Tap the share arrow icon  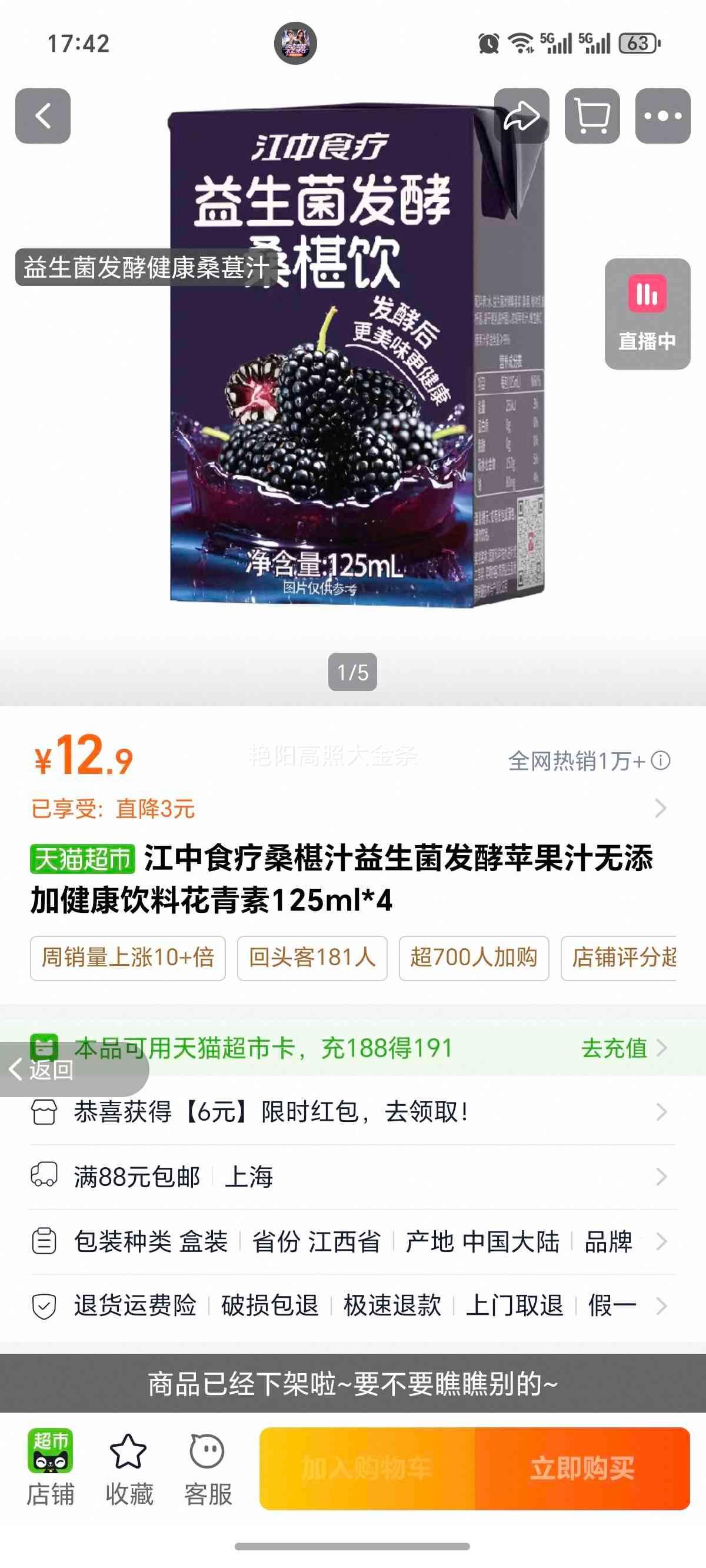click(x=522, y=117)
